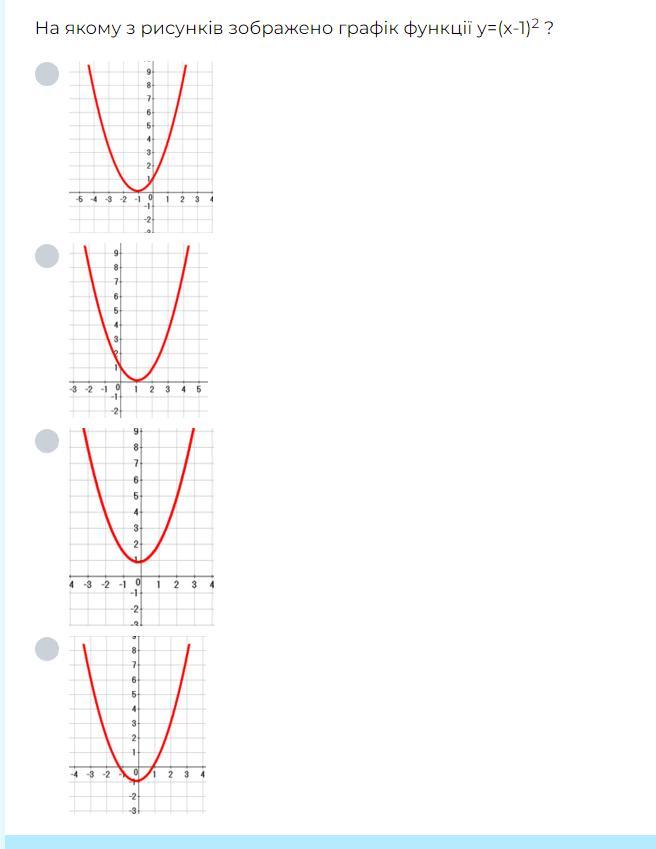The image size is (656, 849).
Task: Select the radio button beside the first graph
Action: point(47,74)
